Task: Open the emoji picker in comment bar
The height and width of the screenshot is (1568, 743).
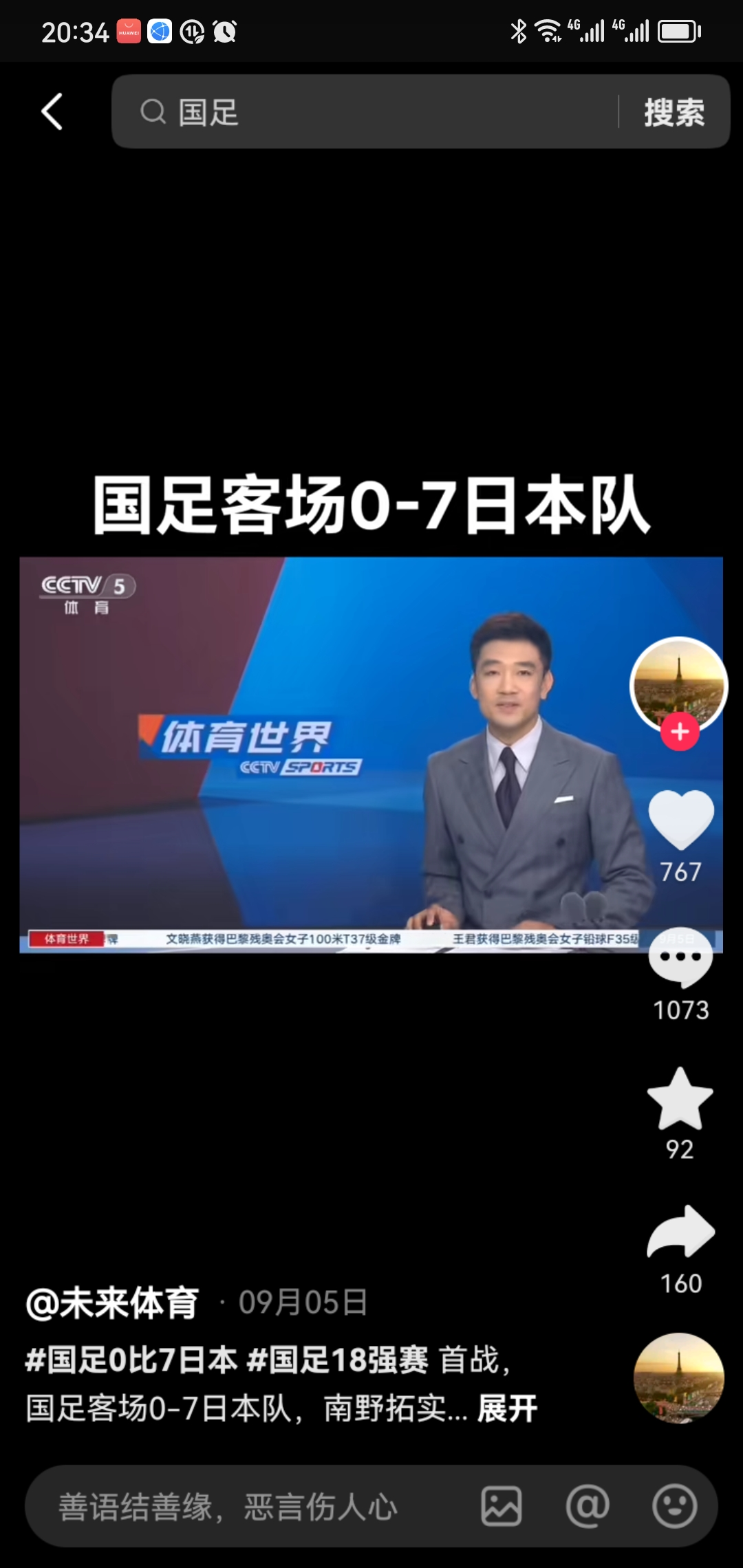Action: coord(674,1506)
